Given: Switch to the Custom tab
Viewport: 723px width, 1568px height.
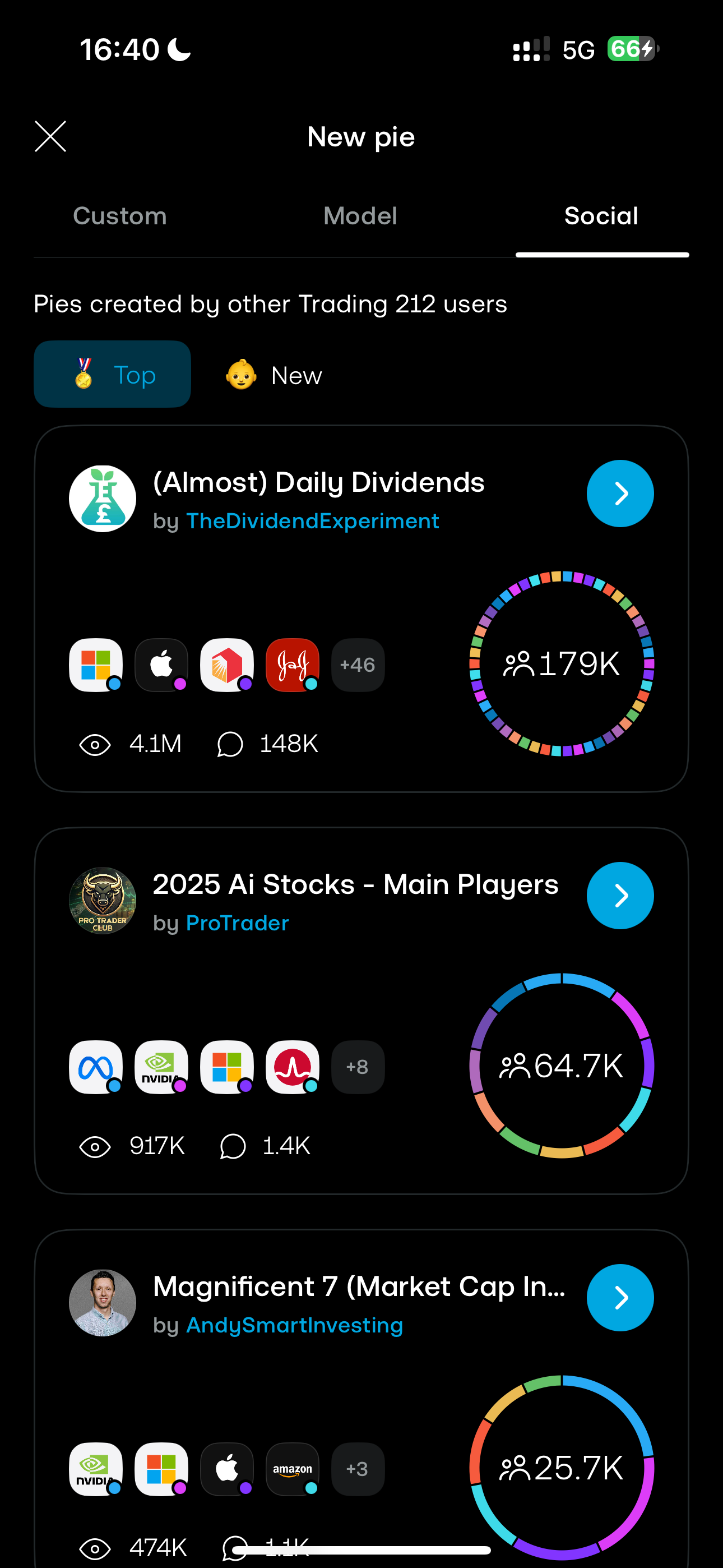Looking at the screenshot, I should point(120,216).
